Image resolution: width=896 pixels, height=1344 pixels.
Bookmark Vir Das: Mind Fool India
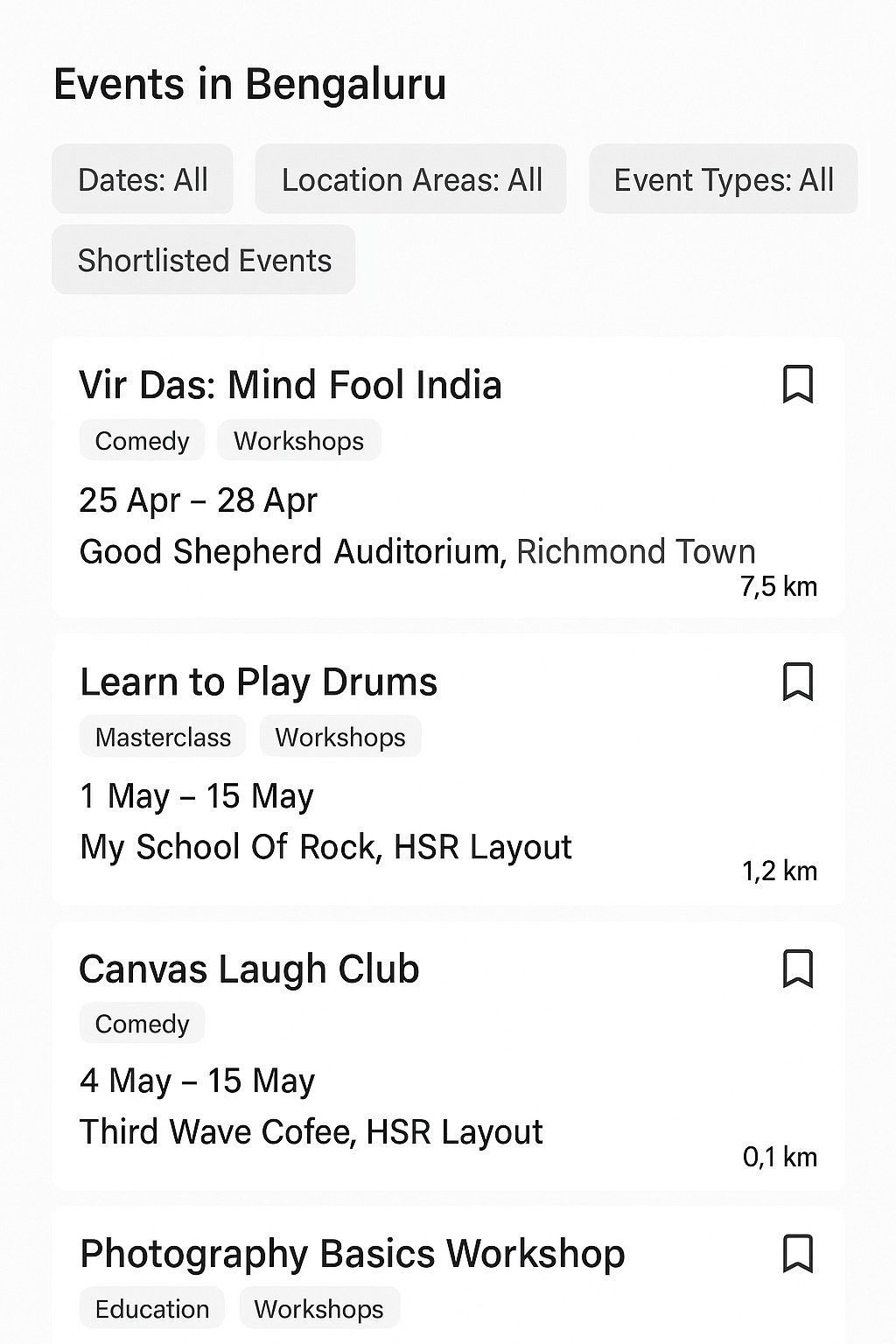797,385
